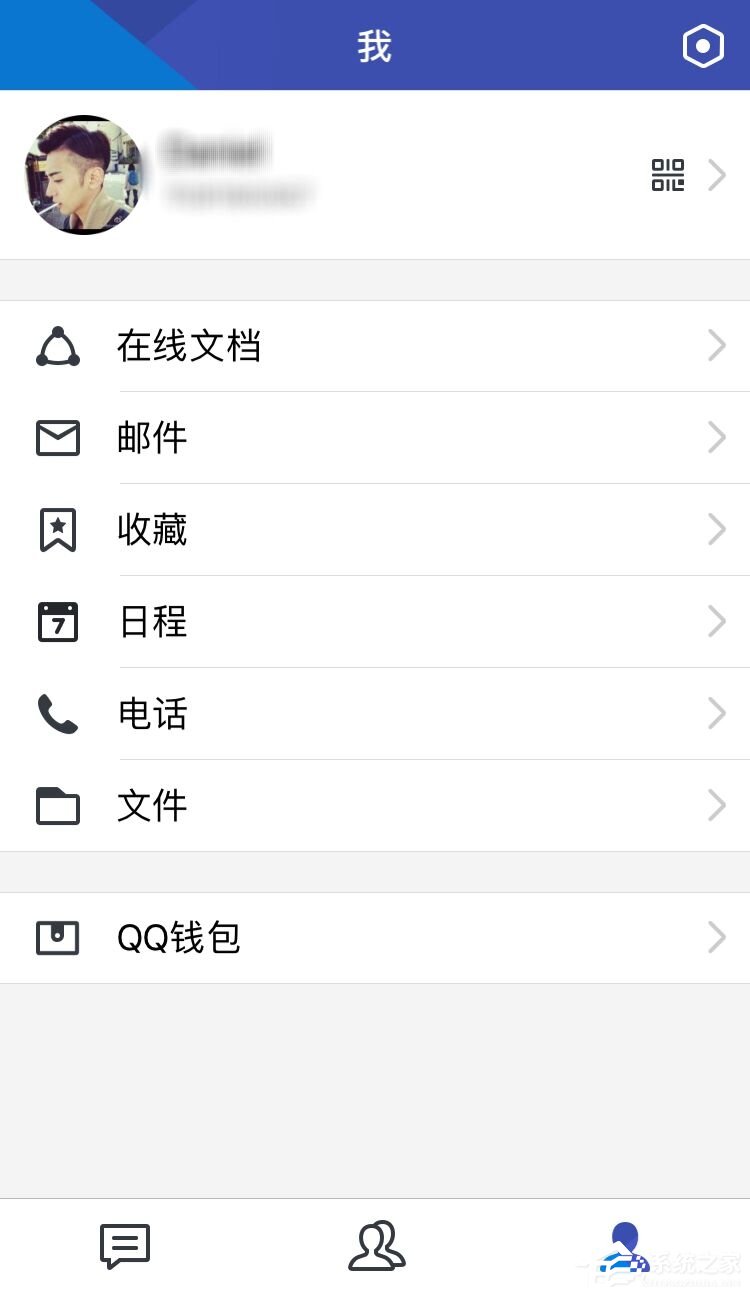750x1296 pixels.
Task: Tap the profile avatar photo
Action: click(x=85, y=176)
